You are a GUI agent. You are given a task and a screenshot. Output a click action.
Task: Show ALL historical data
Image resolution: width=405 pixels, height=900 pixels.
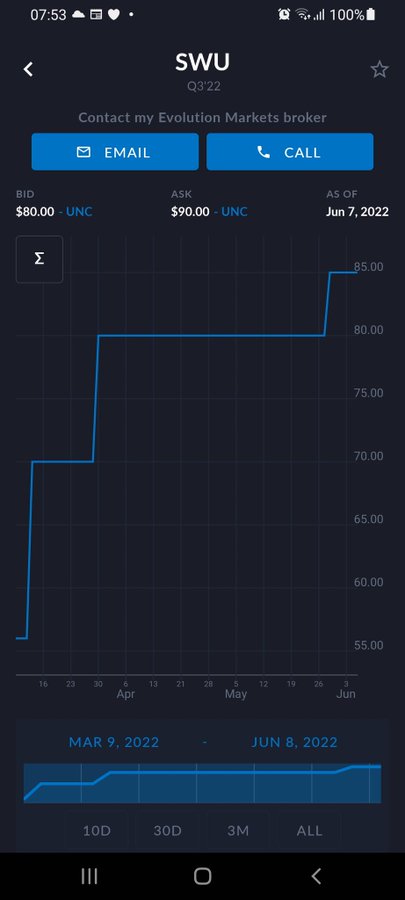coord(309,831)
